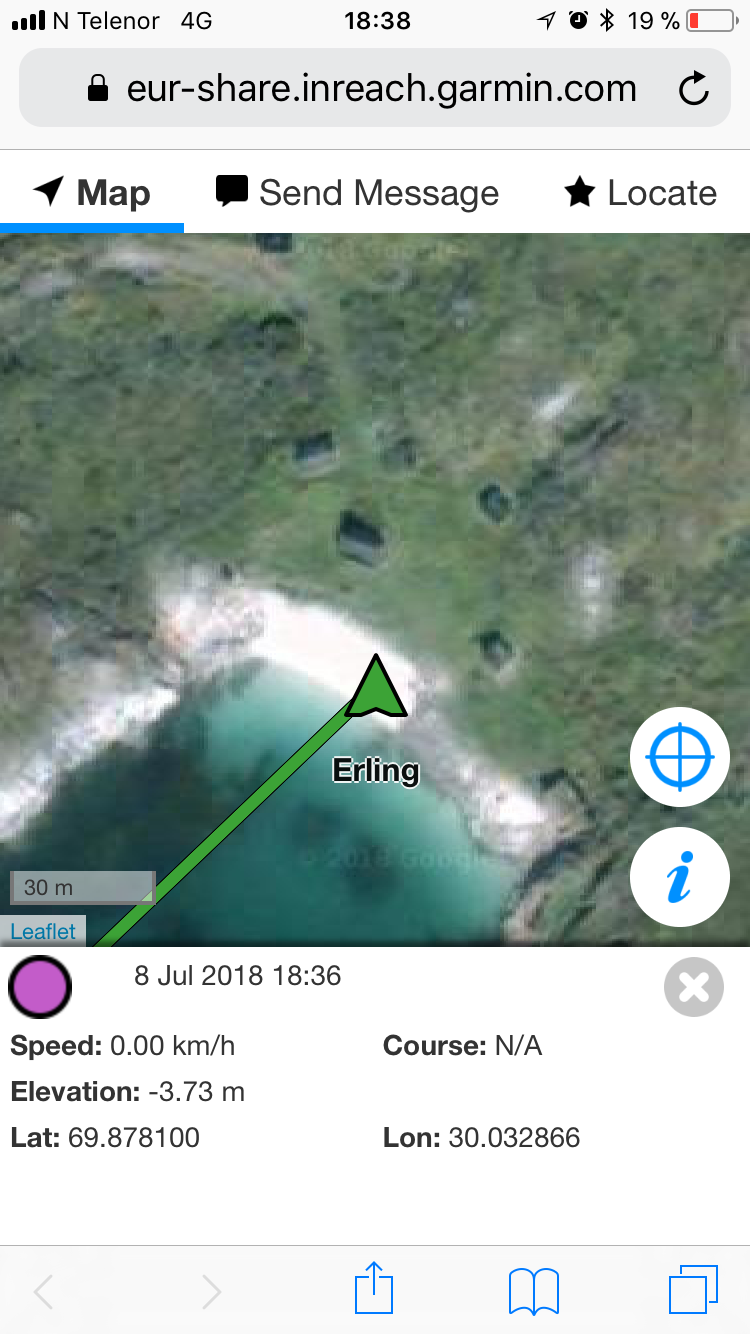The height and width of the screenshot is (1334, 750).
Task: Open the blue info button
Action: 680,877
